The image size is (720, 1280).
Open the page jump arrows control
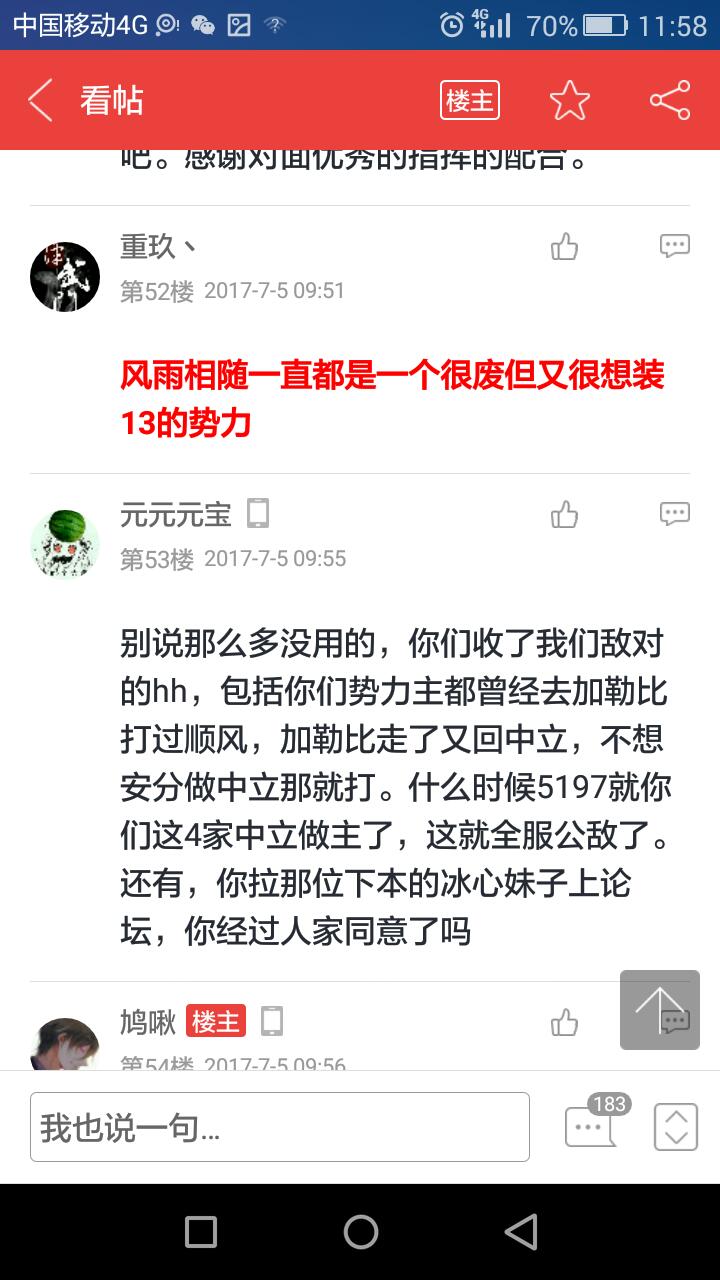point(676,1127)
